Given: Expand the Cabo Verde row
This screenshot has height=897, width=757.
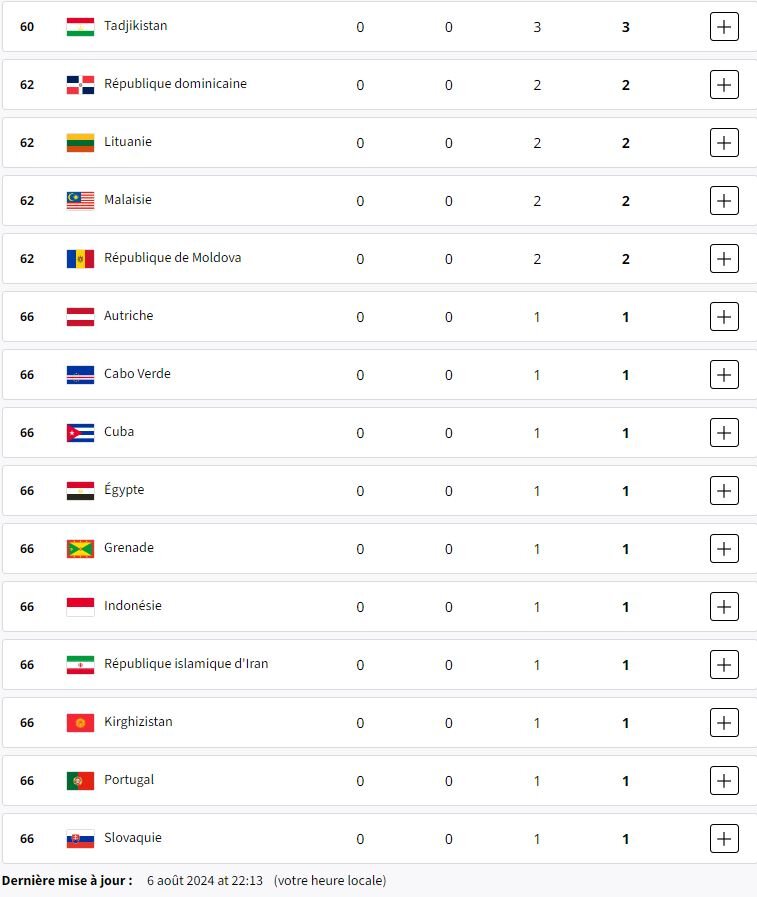Looking at the screenshot, I should (x=724, y=375).
